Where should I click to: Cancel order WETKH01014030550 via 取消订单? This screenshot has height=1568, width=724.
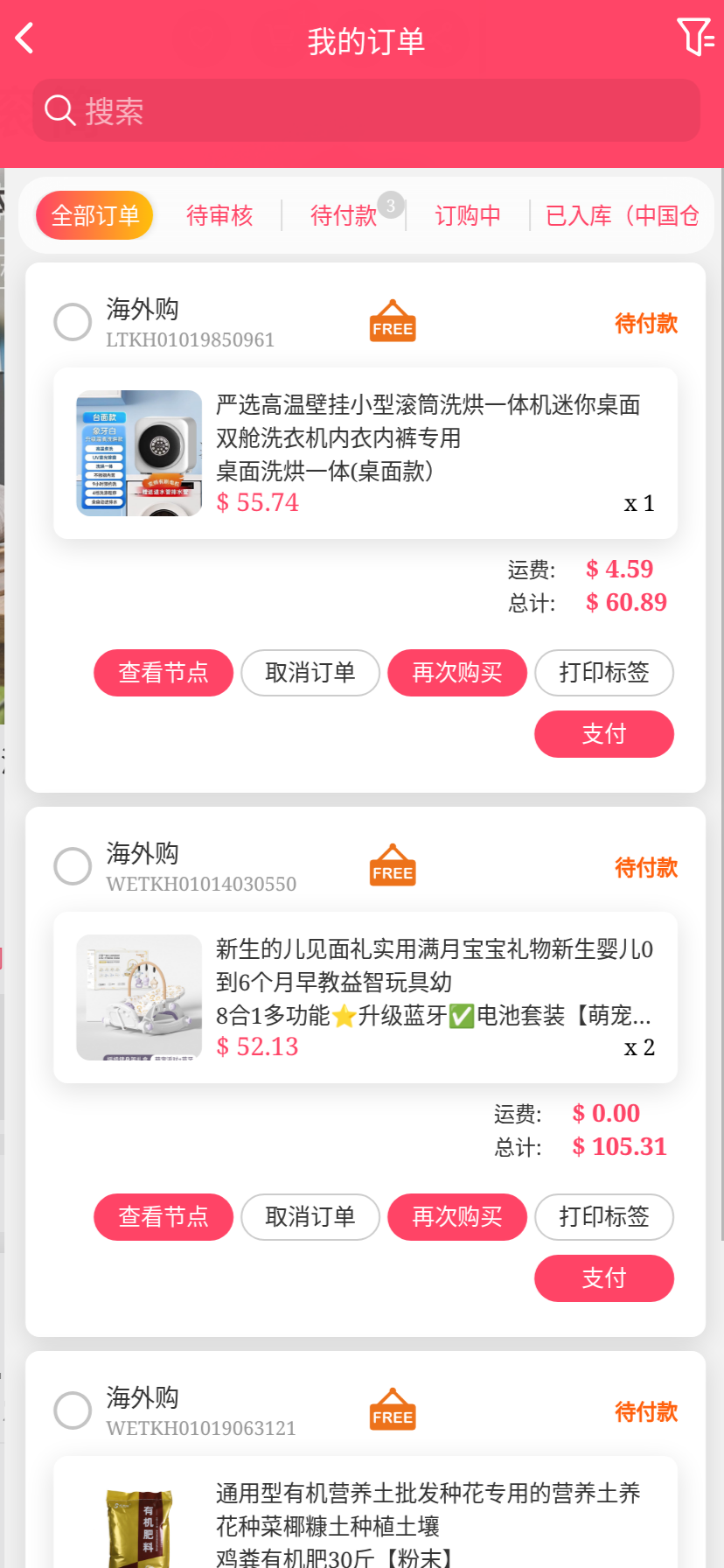pyautogui.click(x=310, y=1217)
